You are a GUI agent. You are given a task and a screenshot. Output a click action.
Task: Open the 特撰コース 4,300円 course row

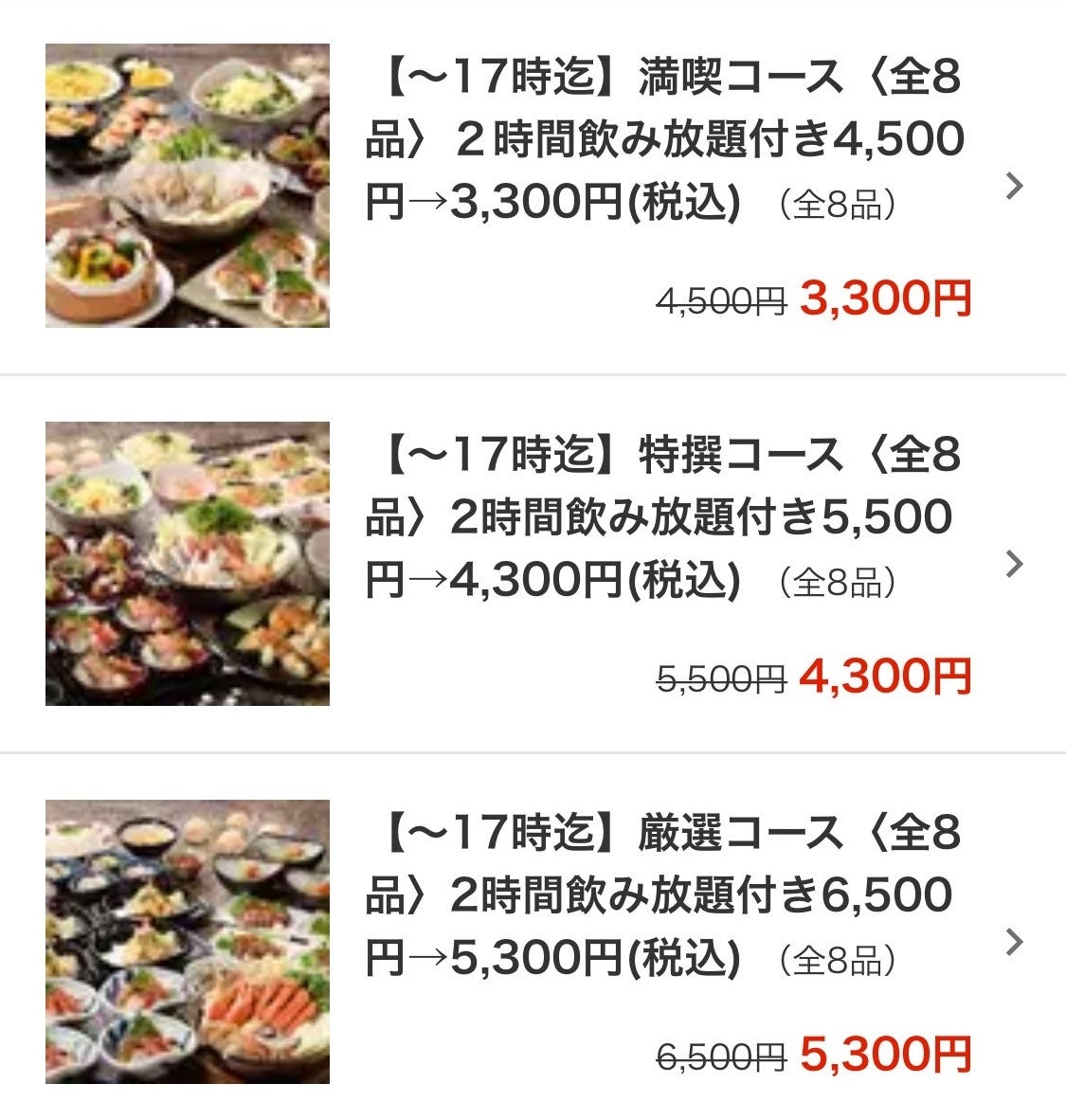663,518
